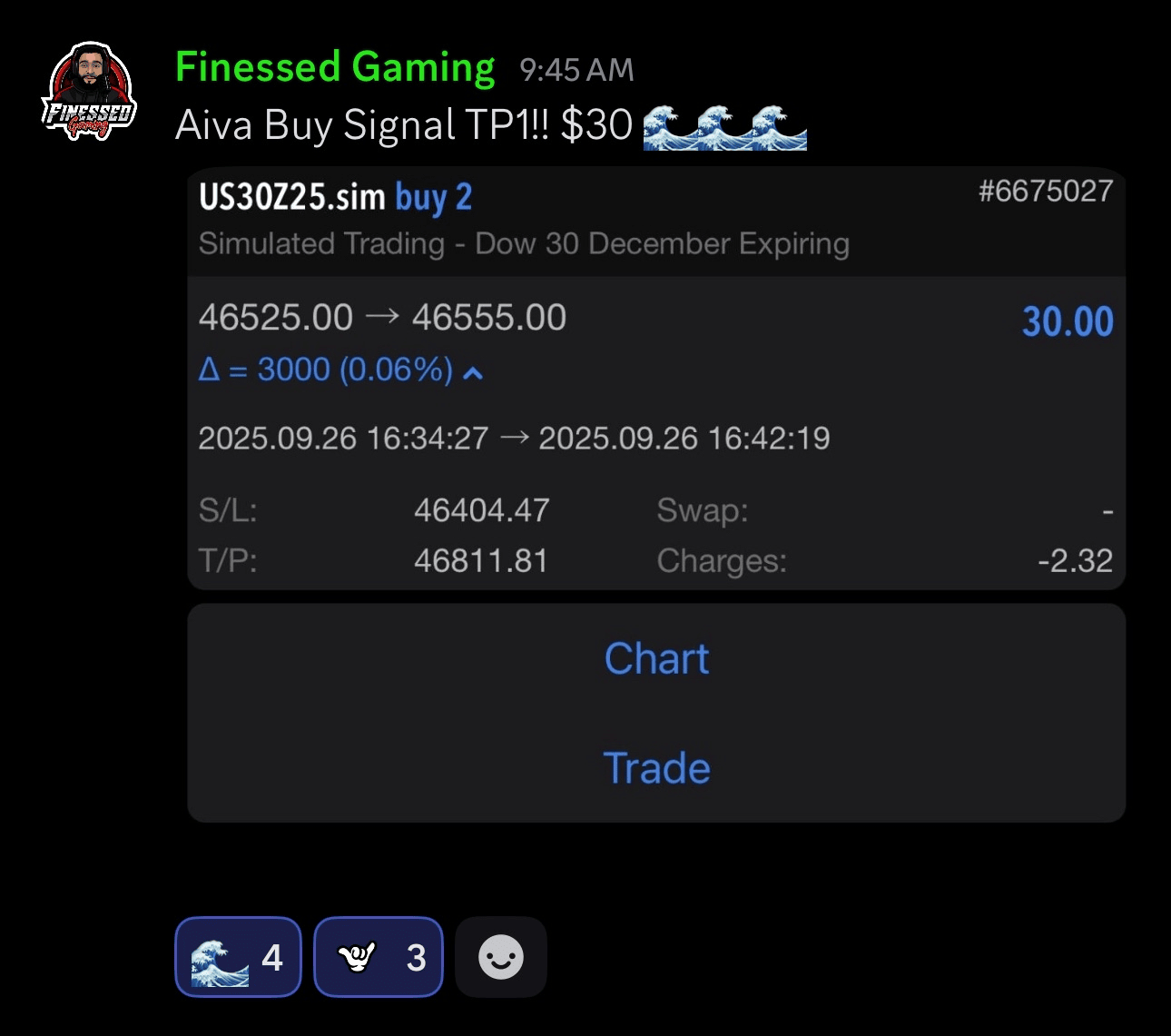Tap the Finessed Gaming username
The width and height of the screenshot is (1171, 1036).
point(335,68)
